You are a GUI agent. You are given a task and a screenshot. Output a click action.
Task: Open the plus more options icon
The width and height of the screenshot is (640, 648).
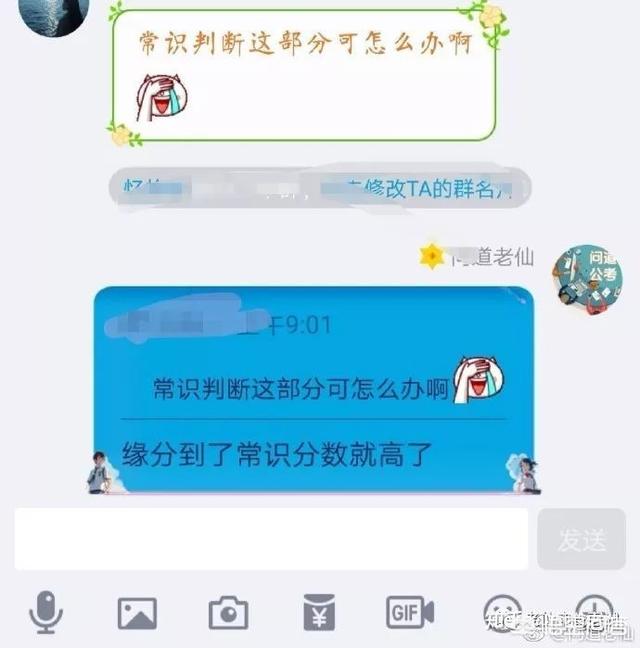tap(593, 612)
